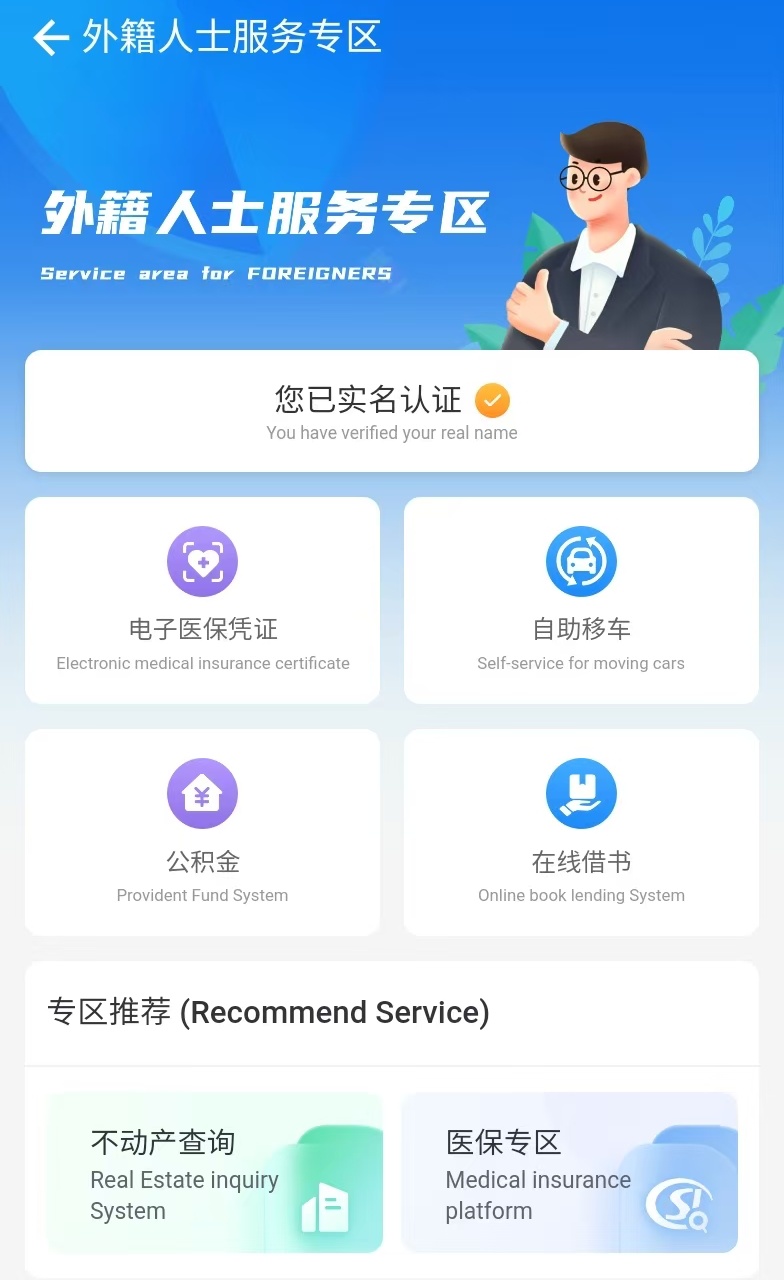
Task: Open the Provident Fund System card
Action: [x=202, y=832]
